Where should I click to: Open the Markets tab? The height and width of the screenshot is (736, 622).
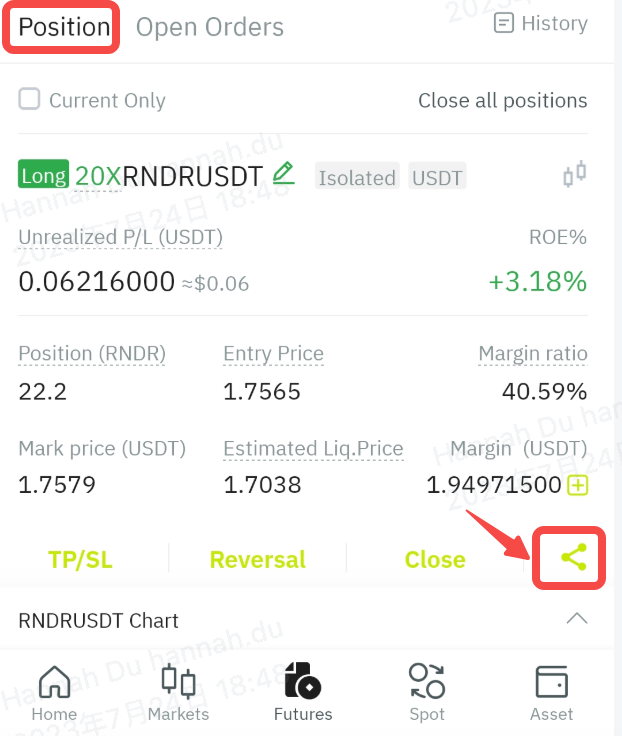coord(178,692)
